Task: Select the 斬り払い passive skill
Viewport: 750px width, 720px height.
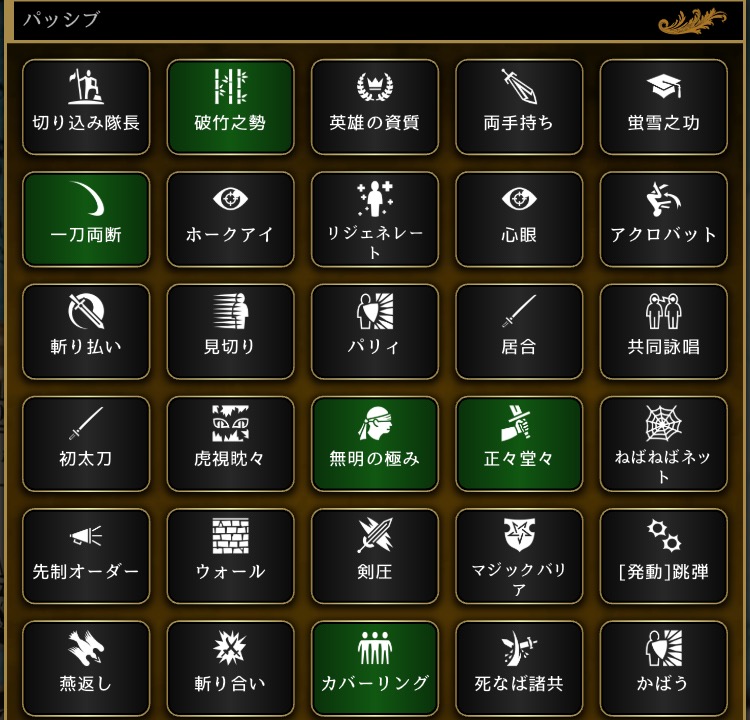Action: (x=86, y=331)
